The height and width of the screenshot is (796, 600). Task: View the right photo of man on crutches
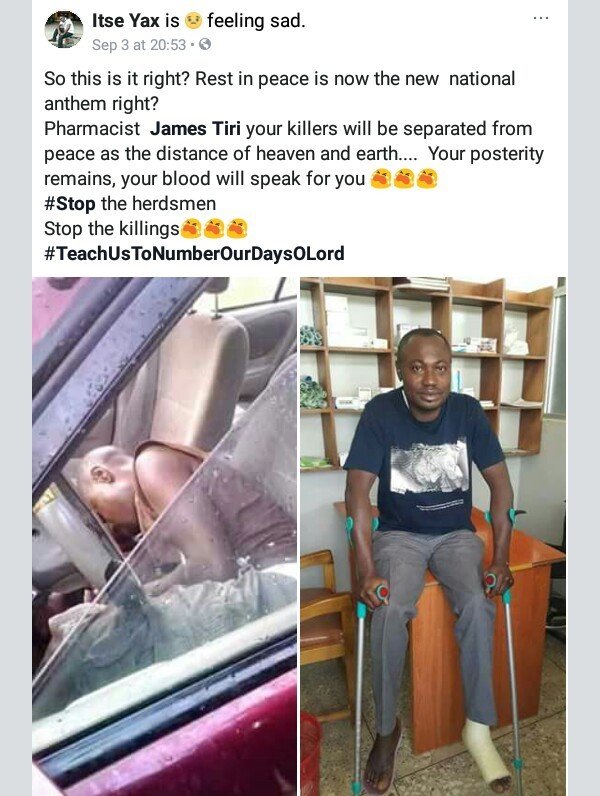432,535
